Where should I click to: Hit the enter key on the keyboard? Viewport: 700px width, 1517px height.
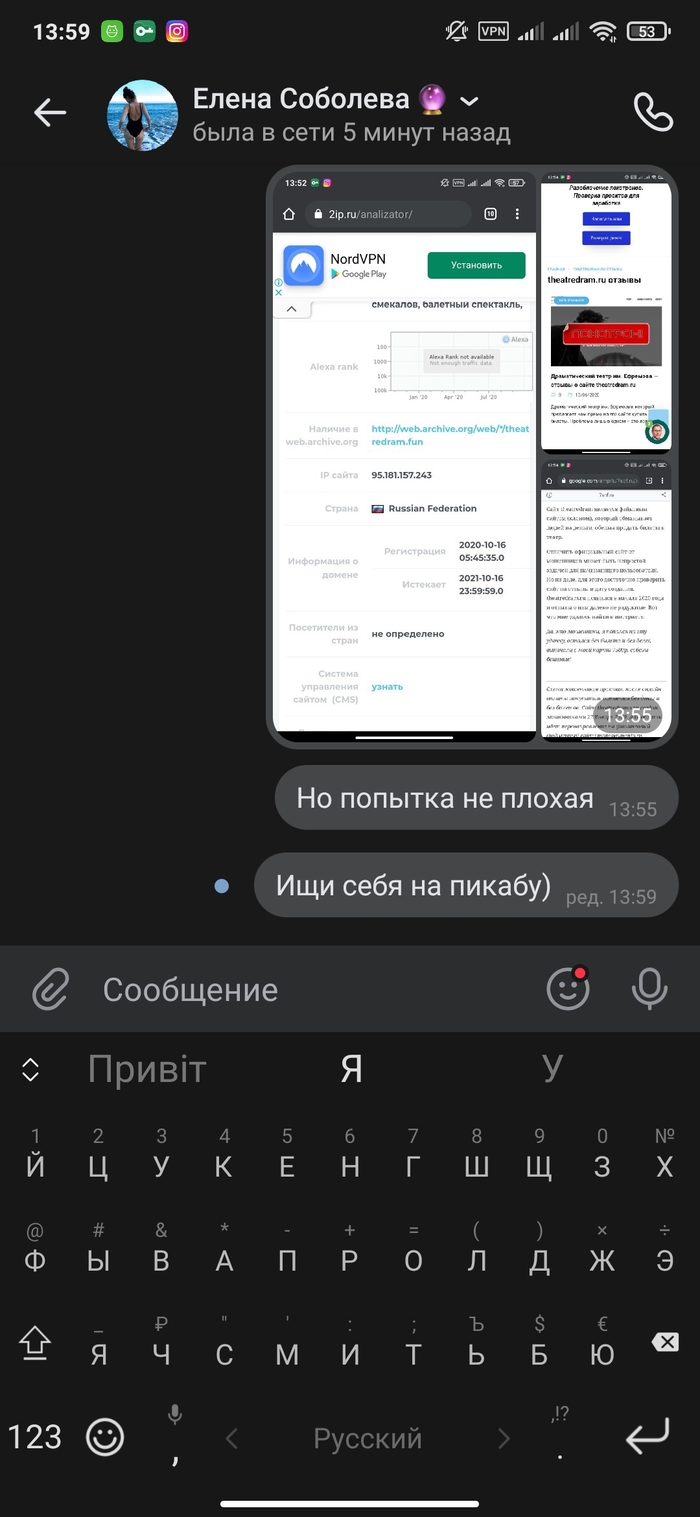pyautogui.click(x=647, y=1437)
